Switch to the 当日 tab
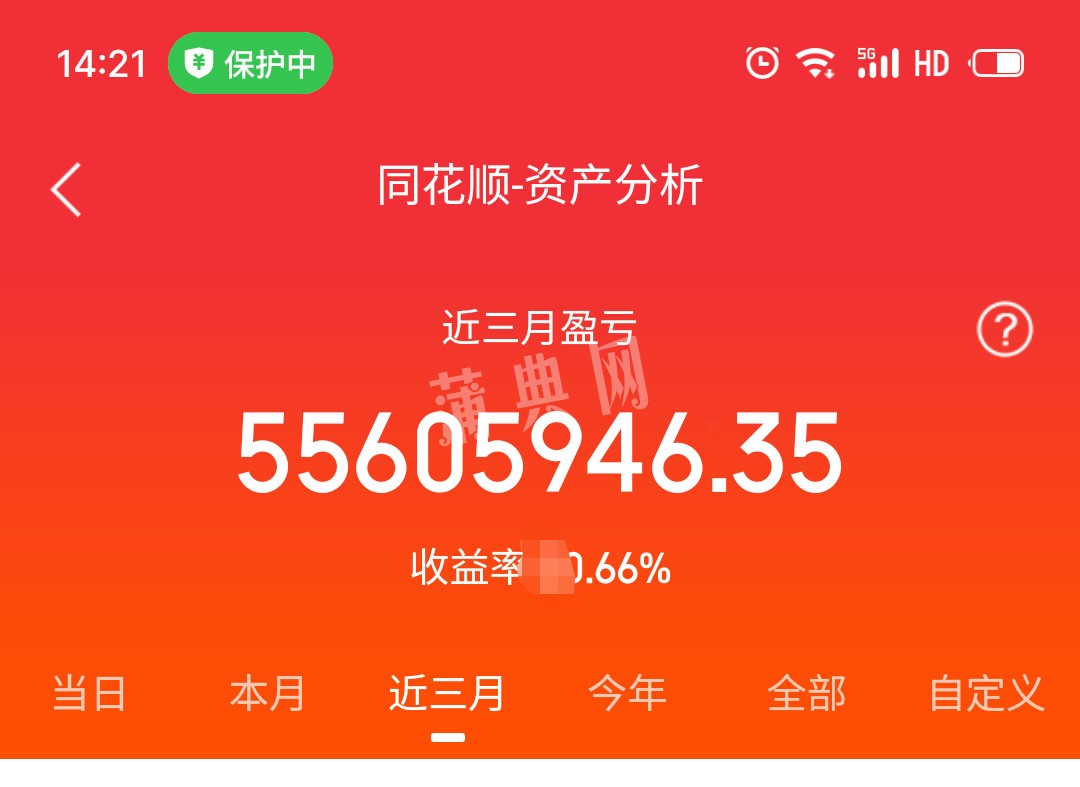 pyautogui.click(x=89, y=693)
